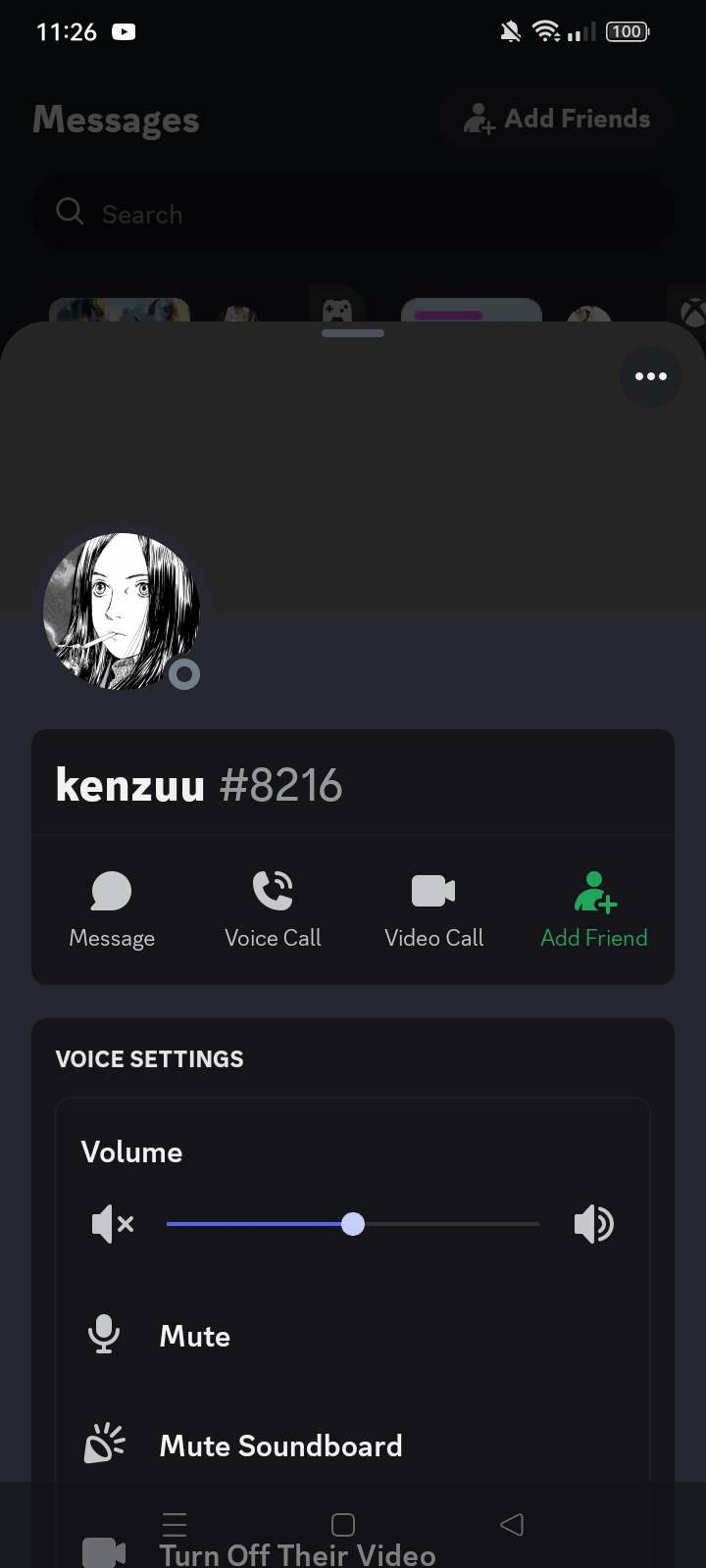
Task: Add kenzuu as a friend
Action: (594, 910)
